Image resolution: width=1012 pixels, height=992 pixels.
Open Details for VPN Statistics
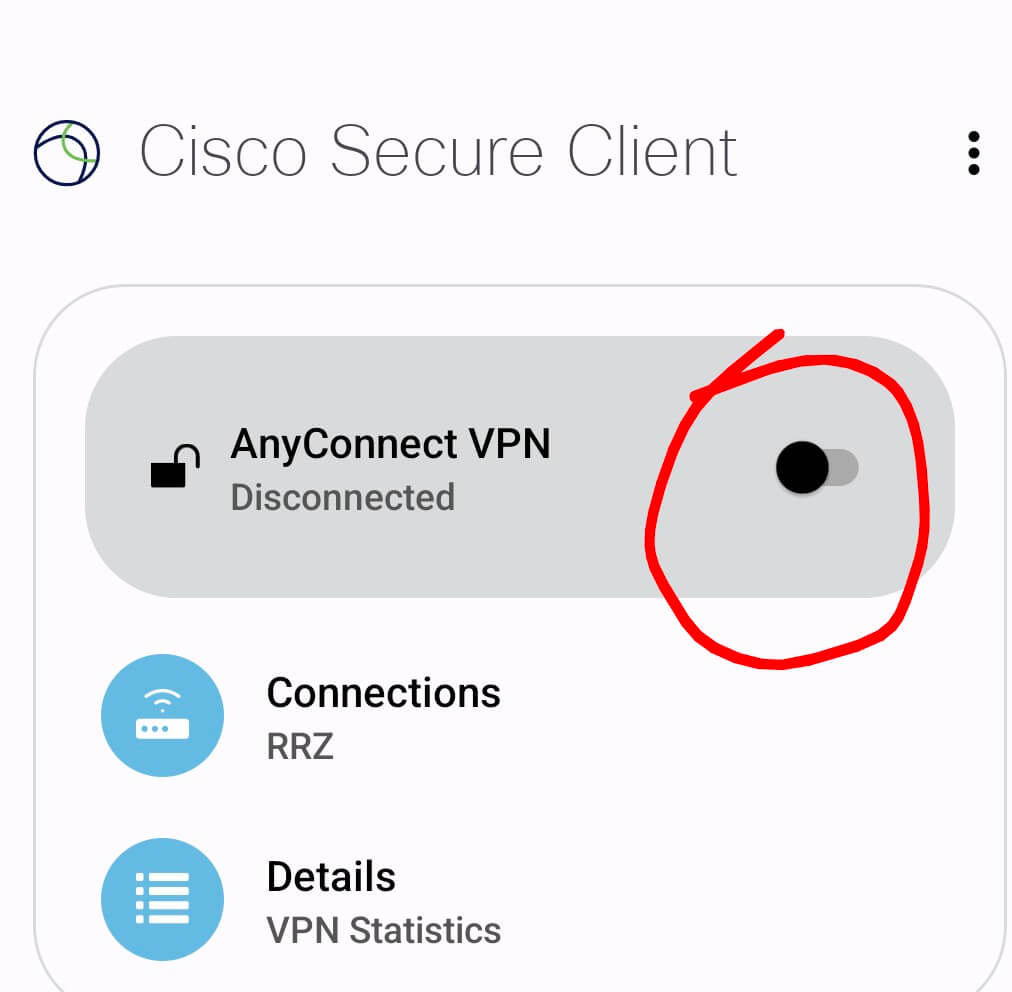tap(383, 902)
